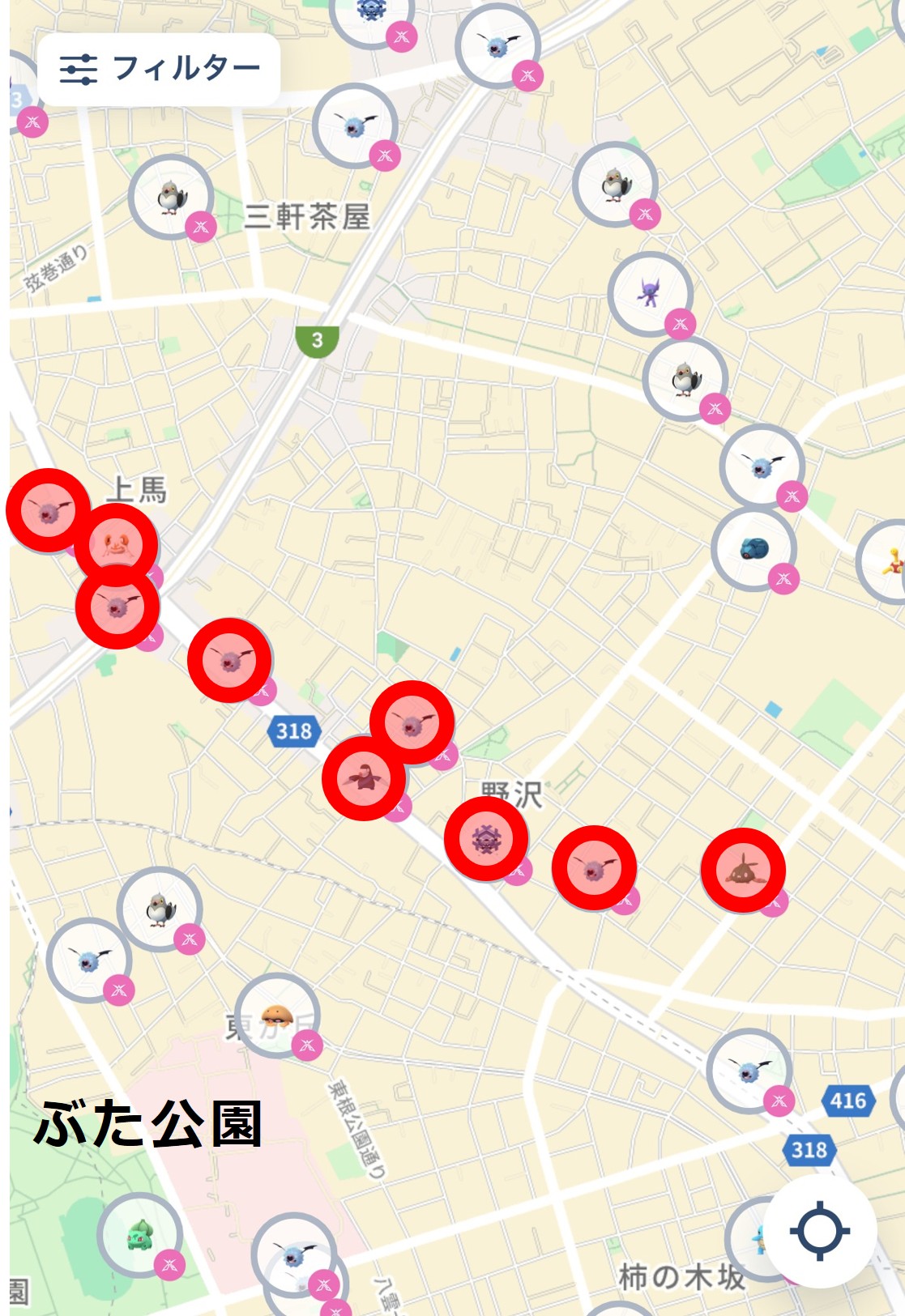Select the Krabby marker near 上馬
This screenshot has width=905, height=1316.
click(x=117, y=544)
